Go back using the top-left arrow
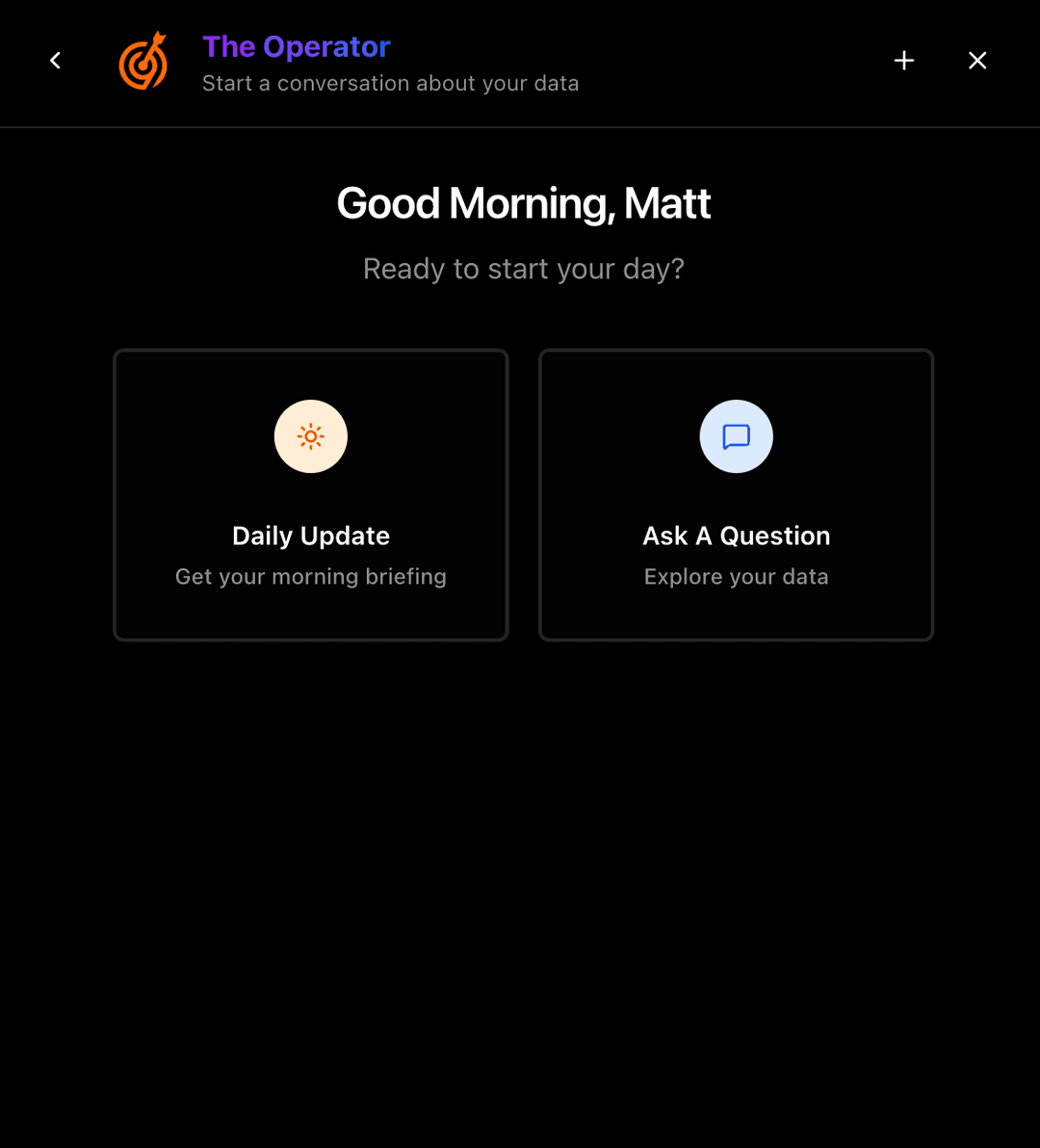Screen dimensions: 1040x1148 [x=56, y=61]
